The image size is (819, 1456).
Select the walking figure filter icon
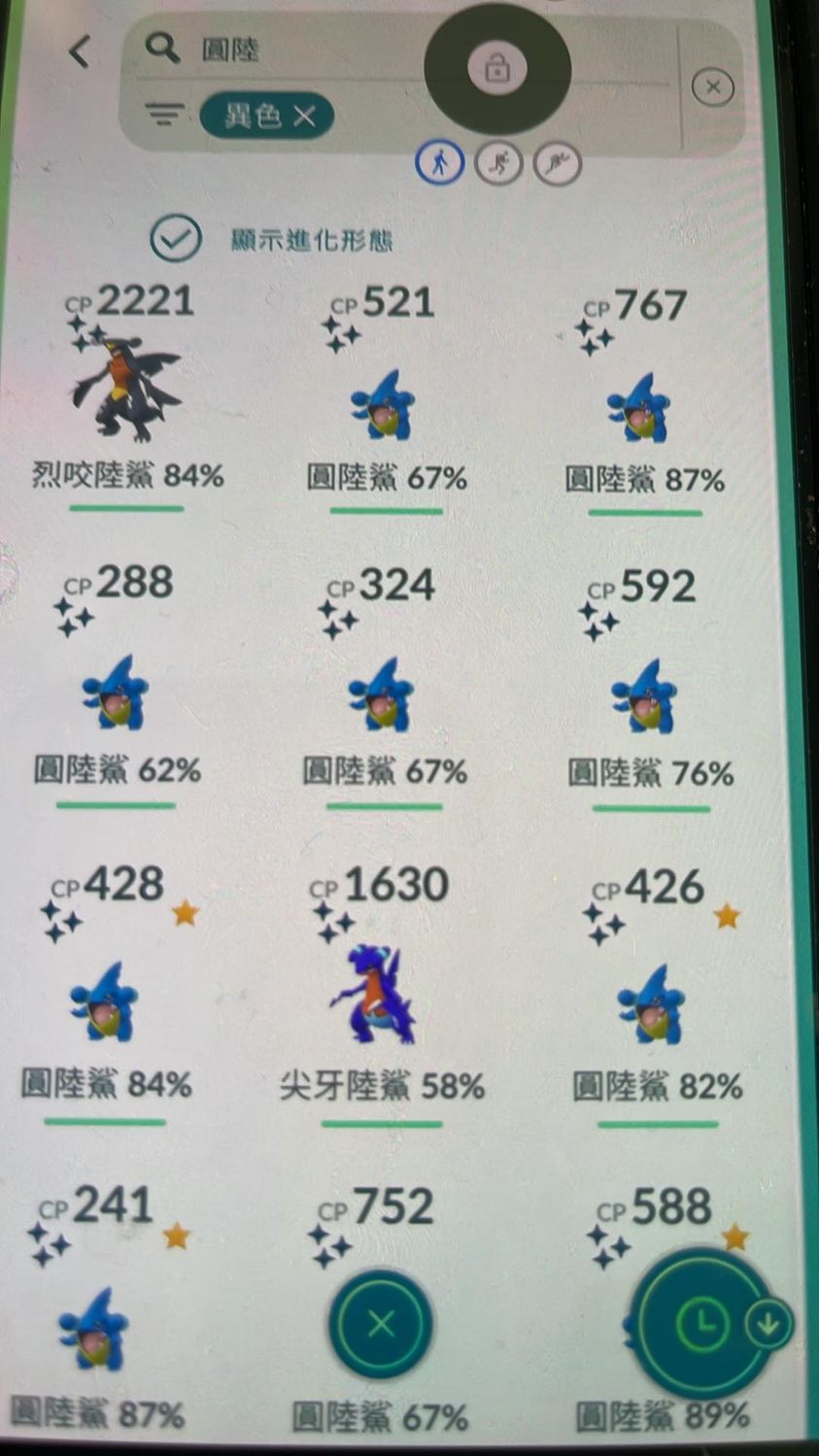point(439,162)
